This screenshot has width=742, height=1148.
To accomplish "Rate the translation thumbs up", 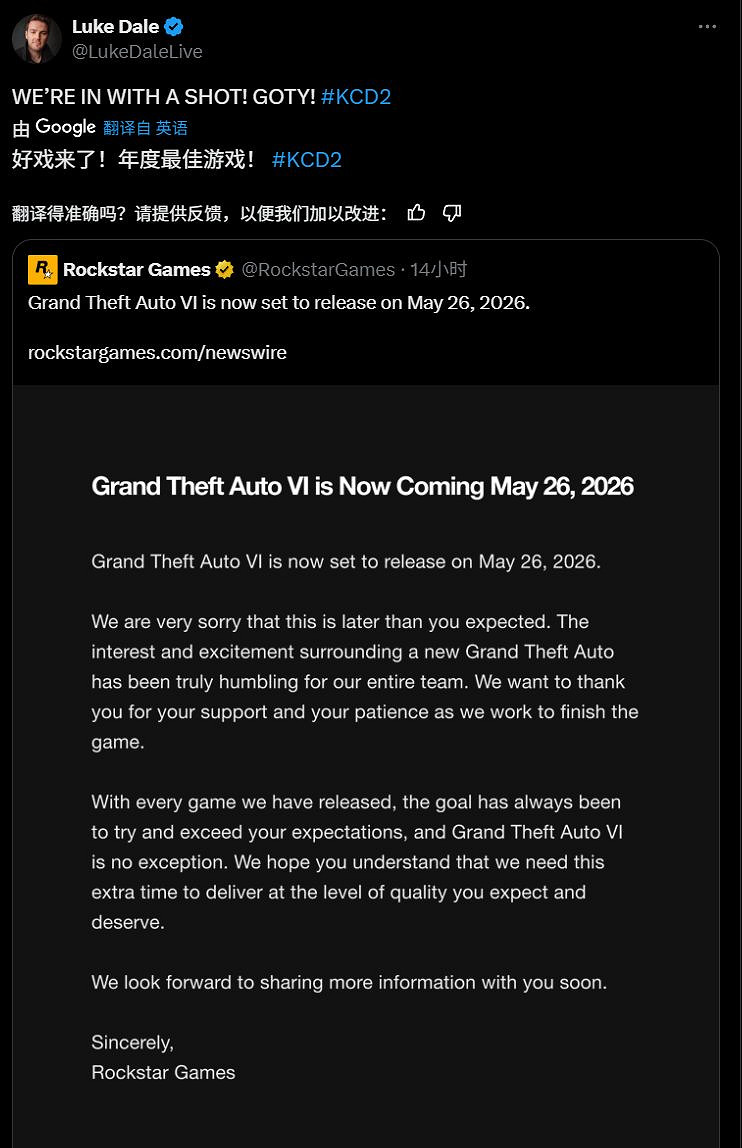I will [x=417, y=212].
